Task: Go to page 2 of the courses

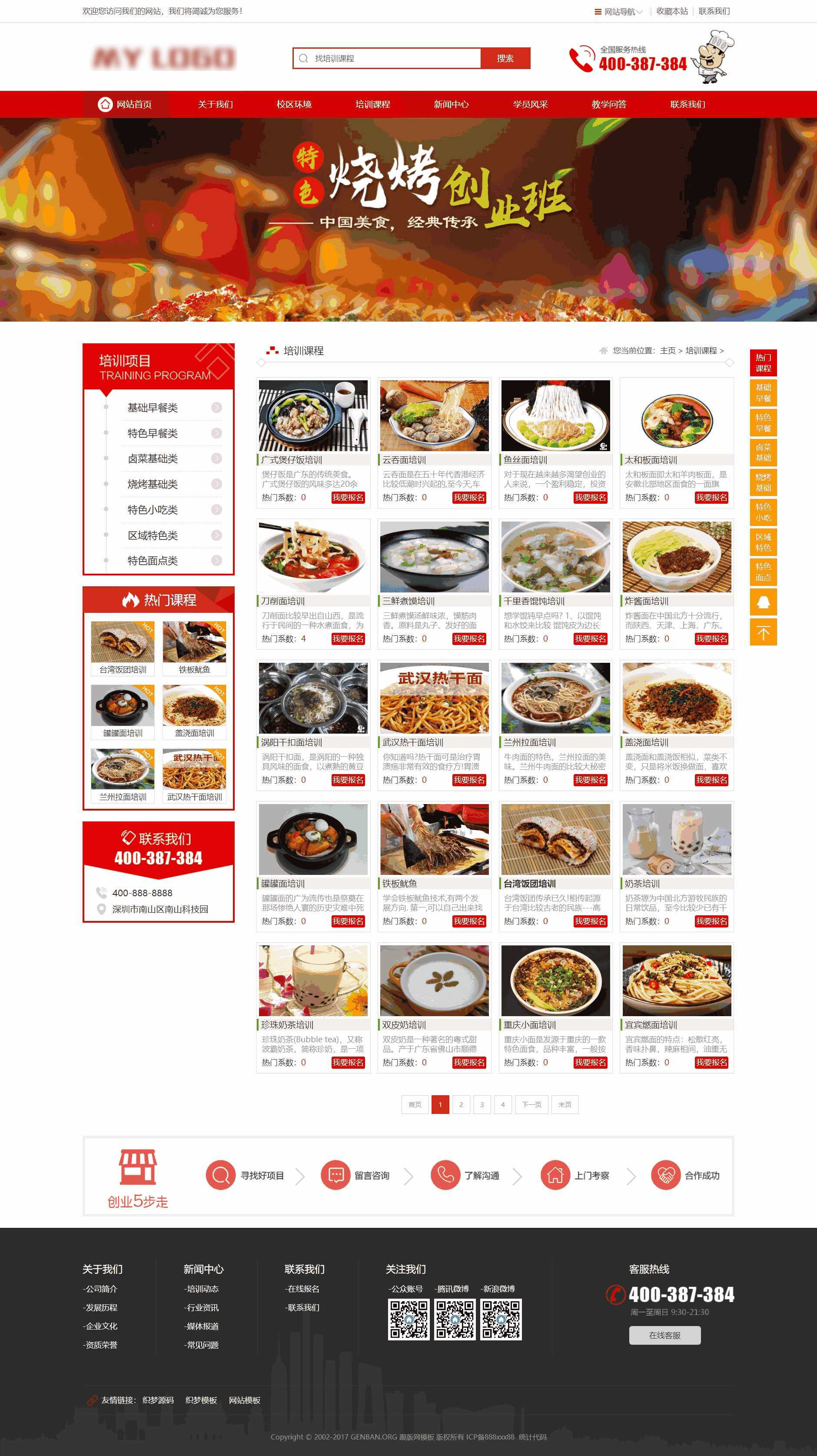Action: click(461, 1104)
